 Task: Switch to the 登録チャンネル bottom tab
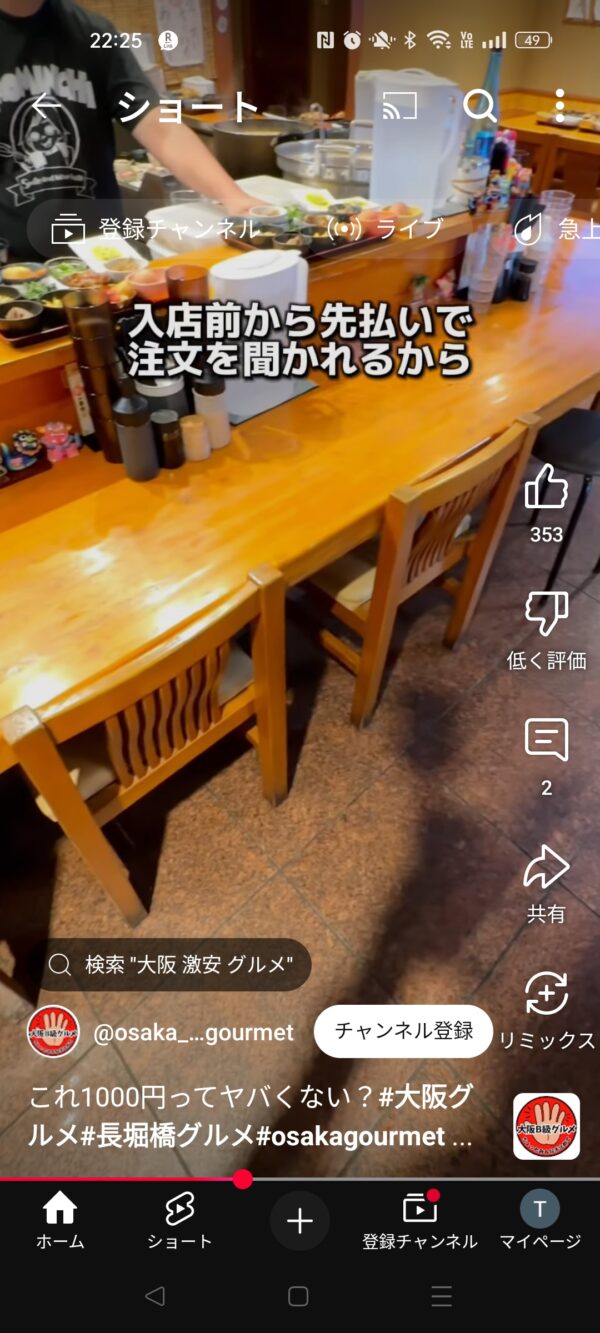click(420, 1221)
